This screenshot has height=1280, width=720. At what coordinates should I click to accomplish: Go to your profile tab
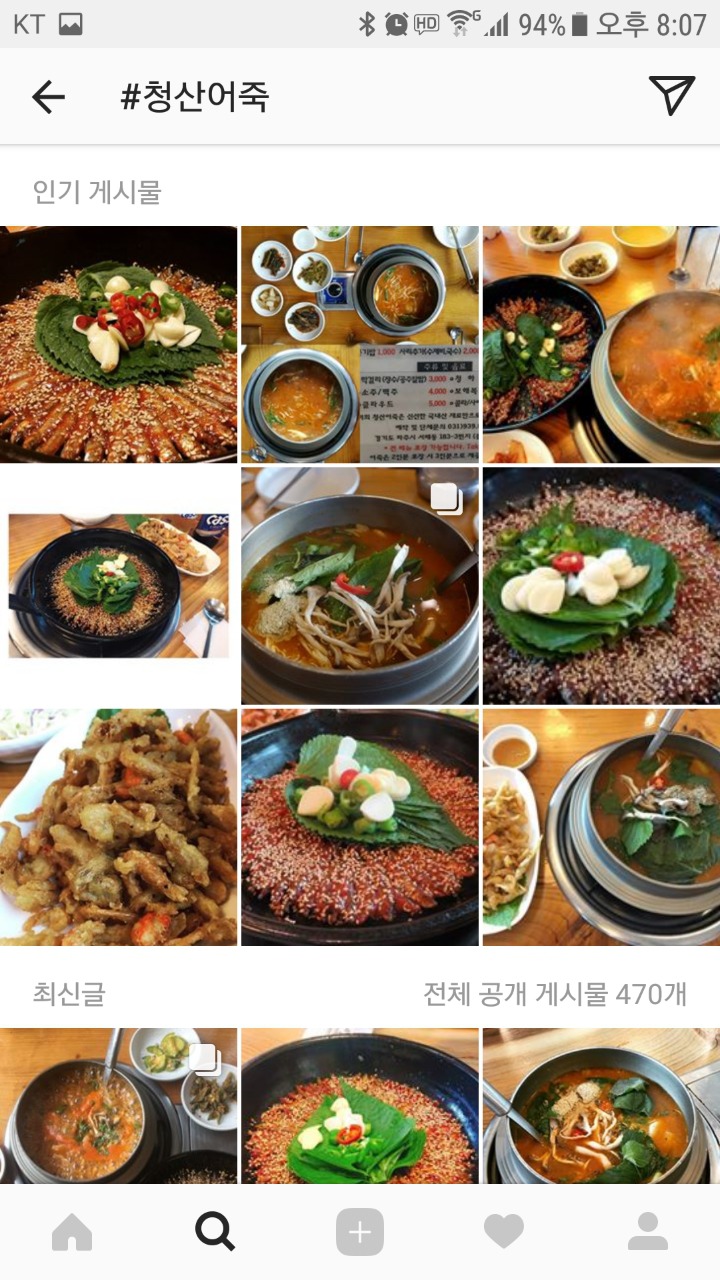click(x=647, y=1232)
